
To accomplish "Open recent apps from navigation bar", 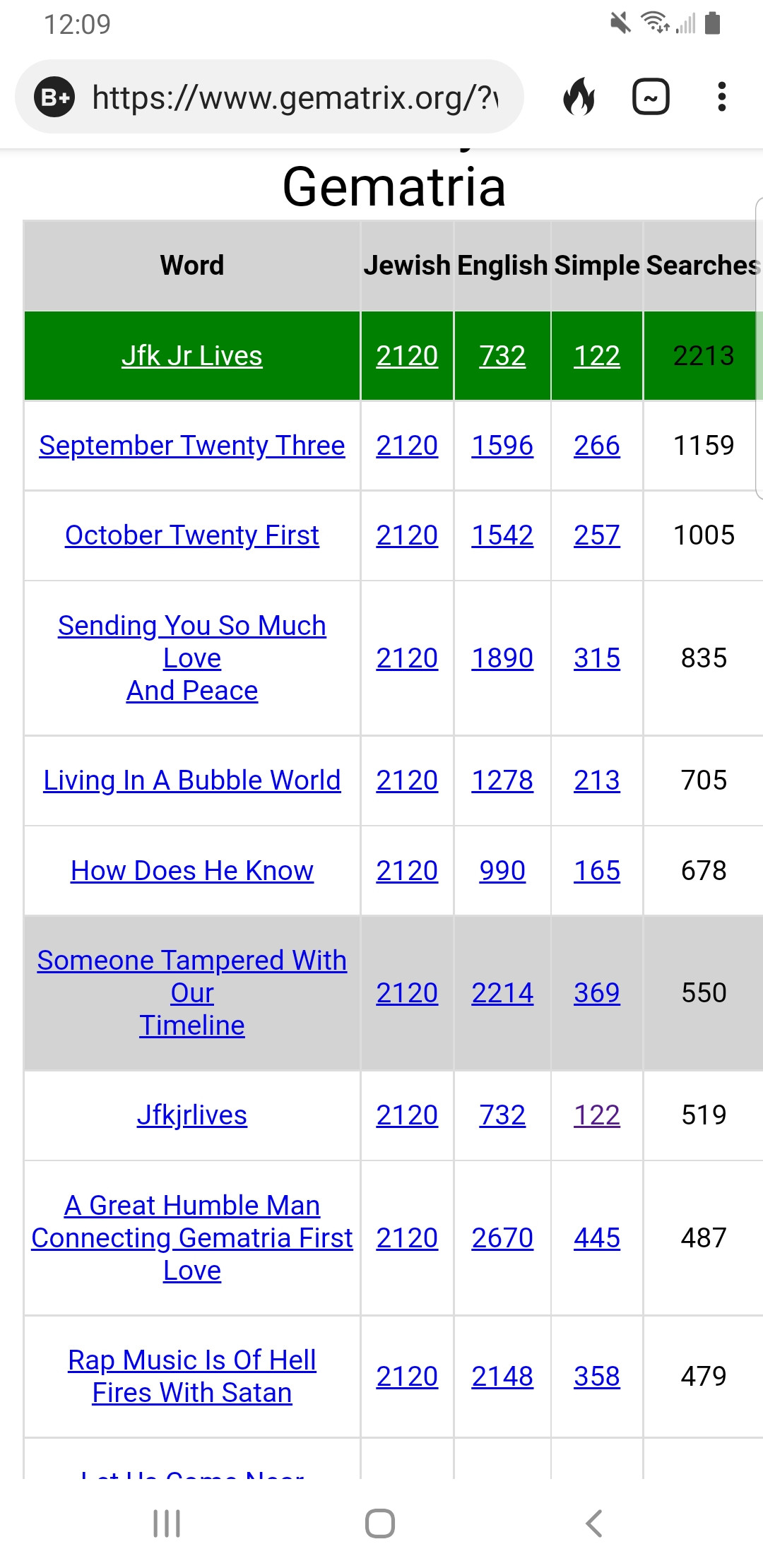I will [x=167, y=1524].
